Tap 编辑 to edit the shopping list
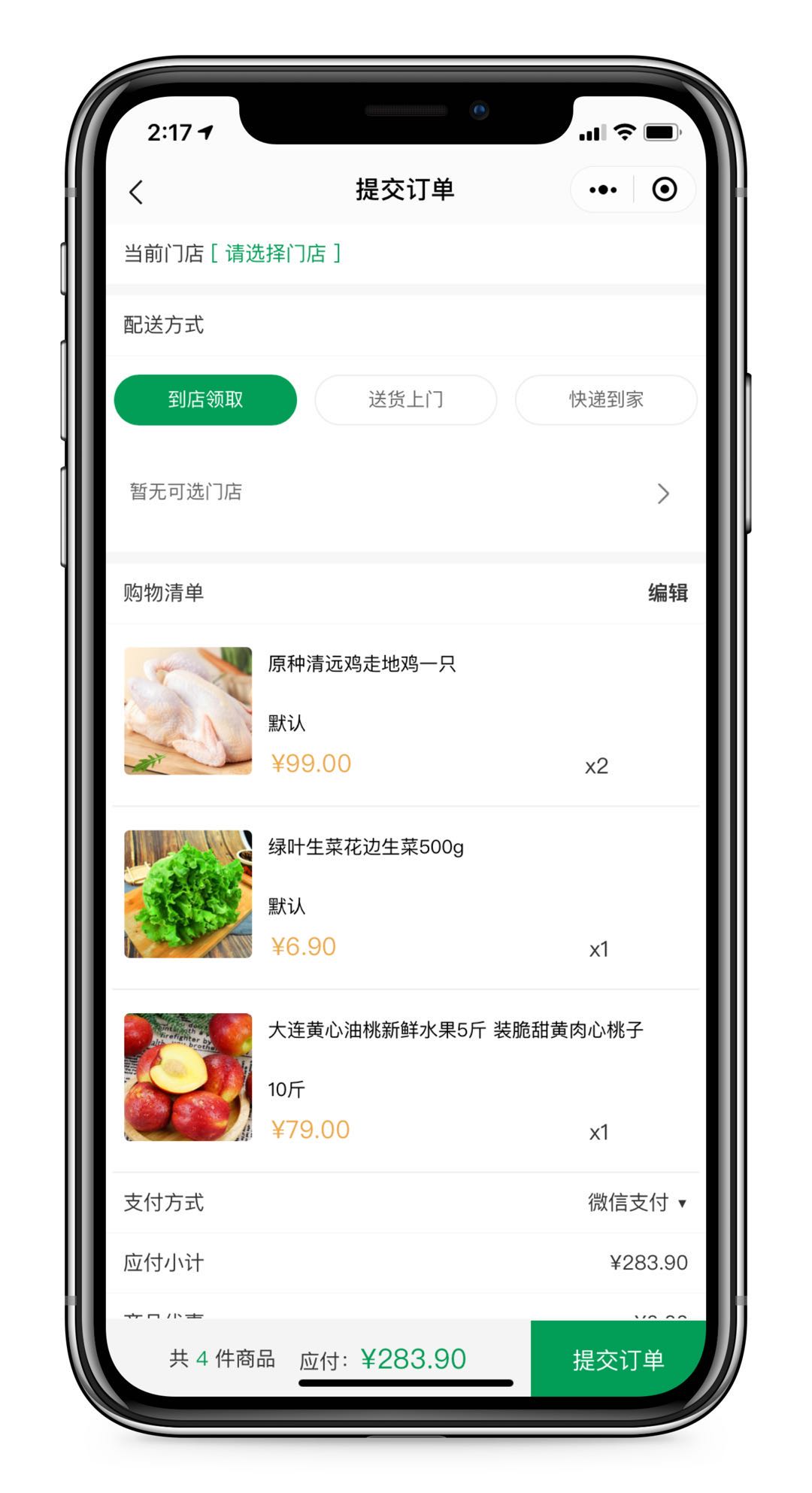The width and height of the screenshot is (812, 1493). click(x=668, y=593)
